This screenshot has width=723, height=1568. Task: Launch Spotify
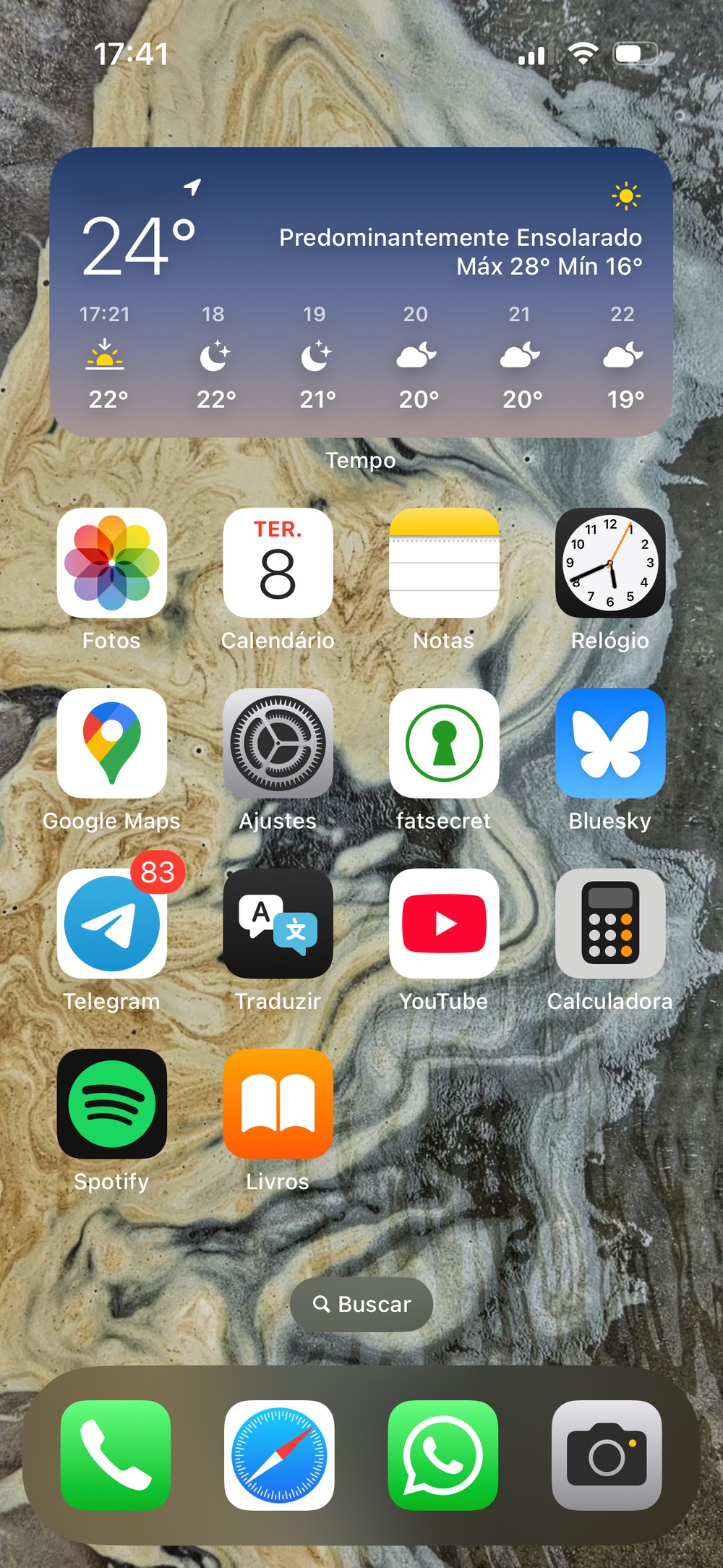(x=112, y=1104)
